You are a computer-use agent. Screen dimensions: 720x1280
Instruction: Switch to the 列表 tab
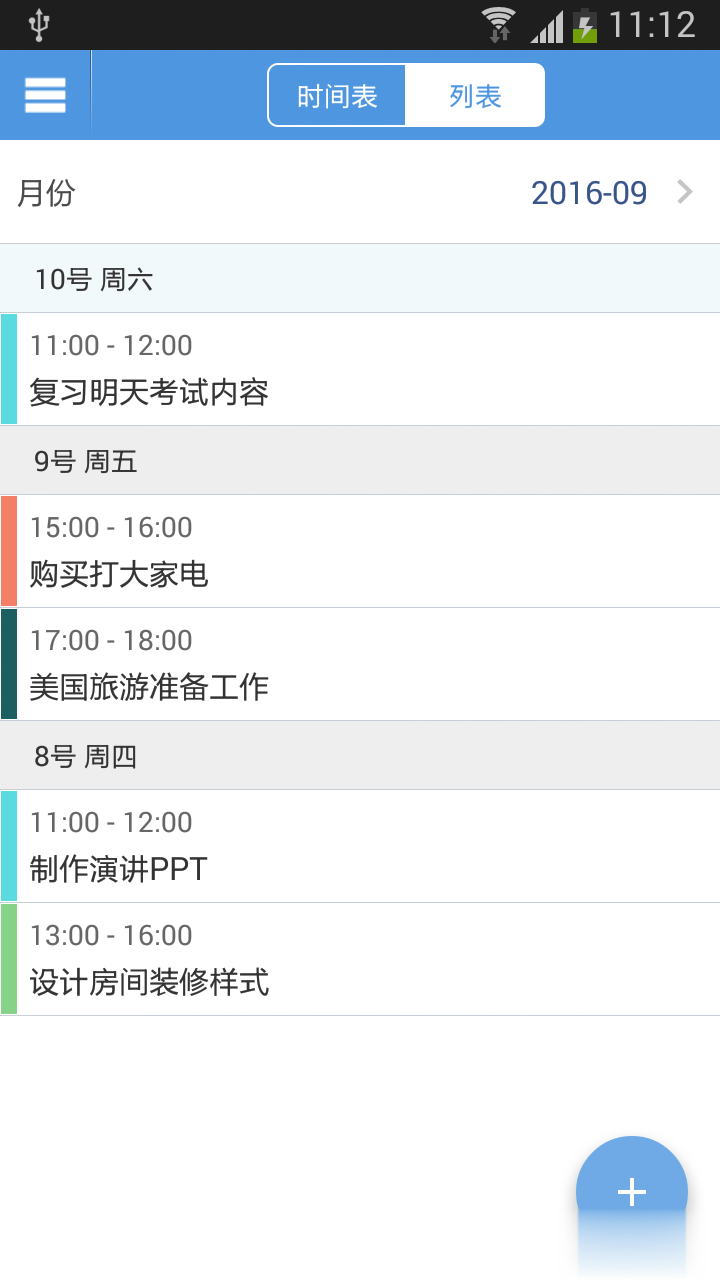pos(474,96)
